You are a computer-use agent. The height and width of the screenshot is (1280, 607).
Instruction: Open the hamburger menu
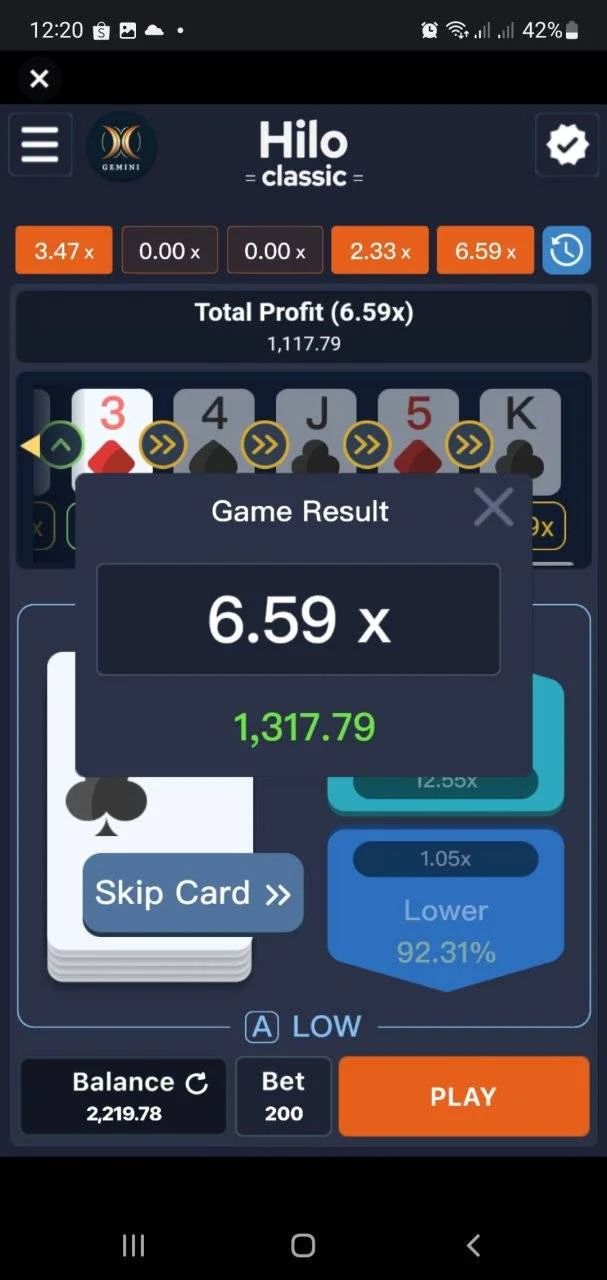pyautogui.click(x=40, y=145)
